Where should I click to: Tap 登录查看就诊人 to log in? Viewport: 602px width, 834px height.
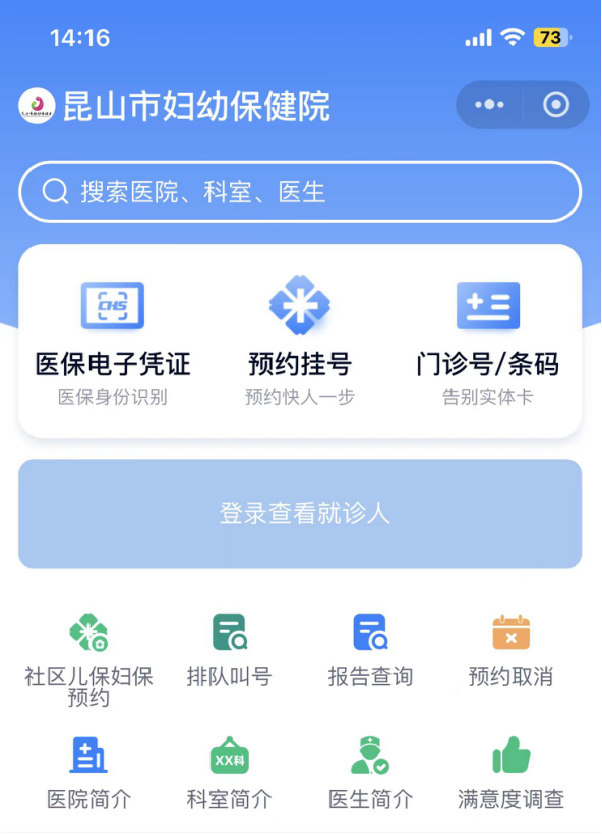click(x=300, y=514)
